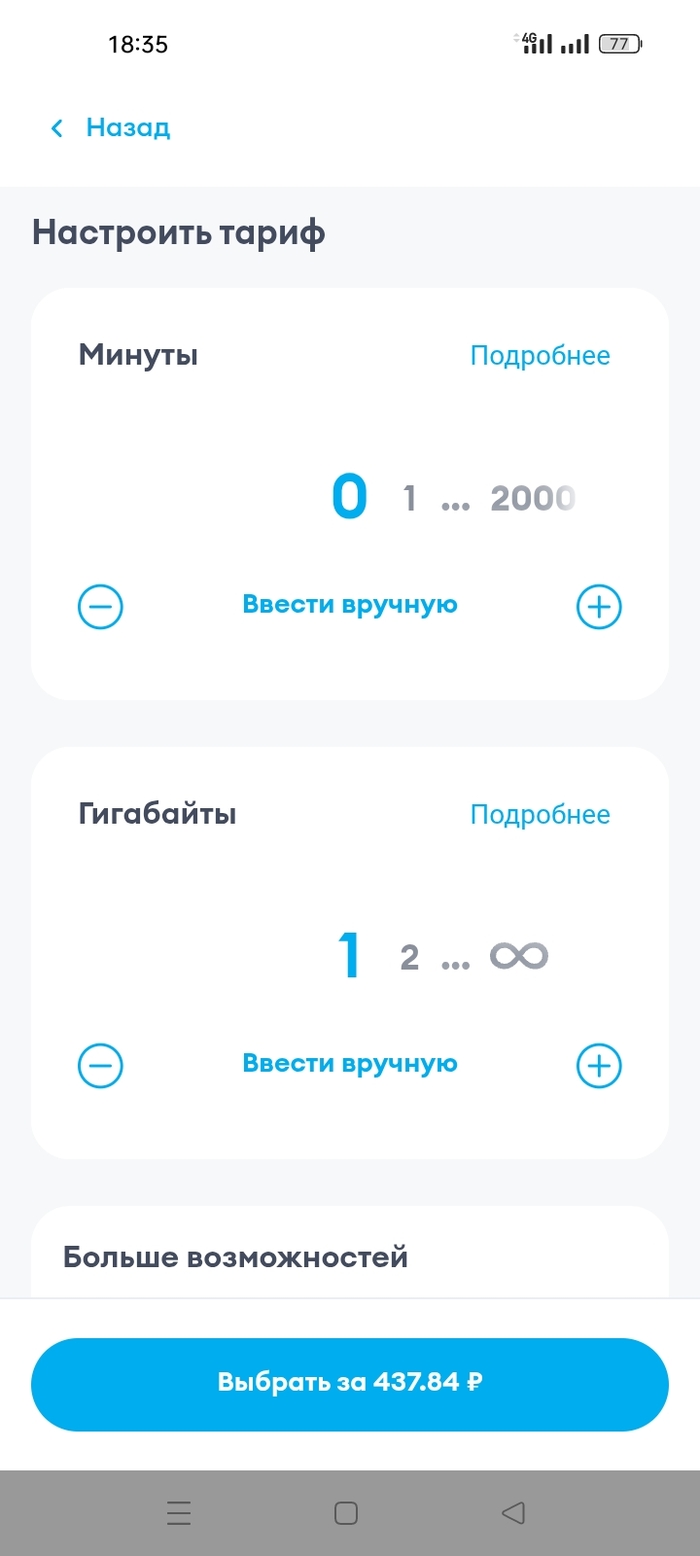The height and width of the screenshot is (1556, 700).
Task: Select 2 gigabytes option
Action: point(409,958)
